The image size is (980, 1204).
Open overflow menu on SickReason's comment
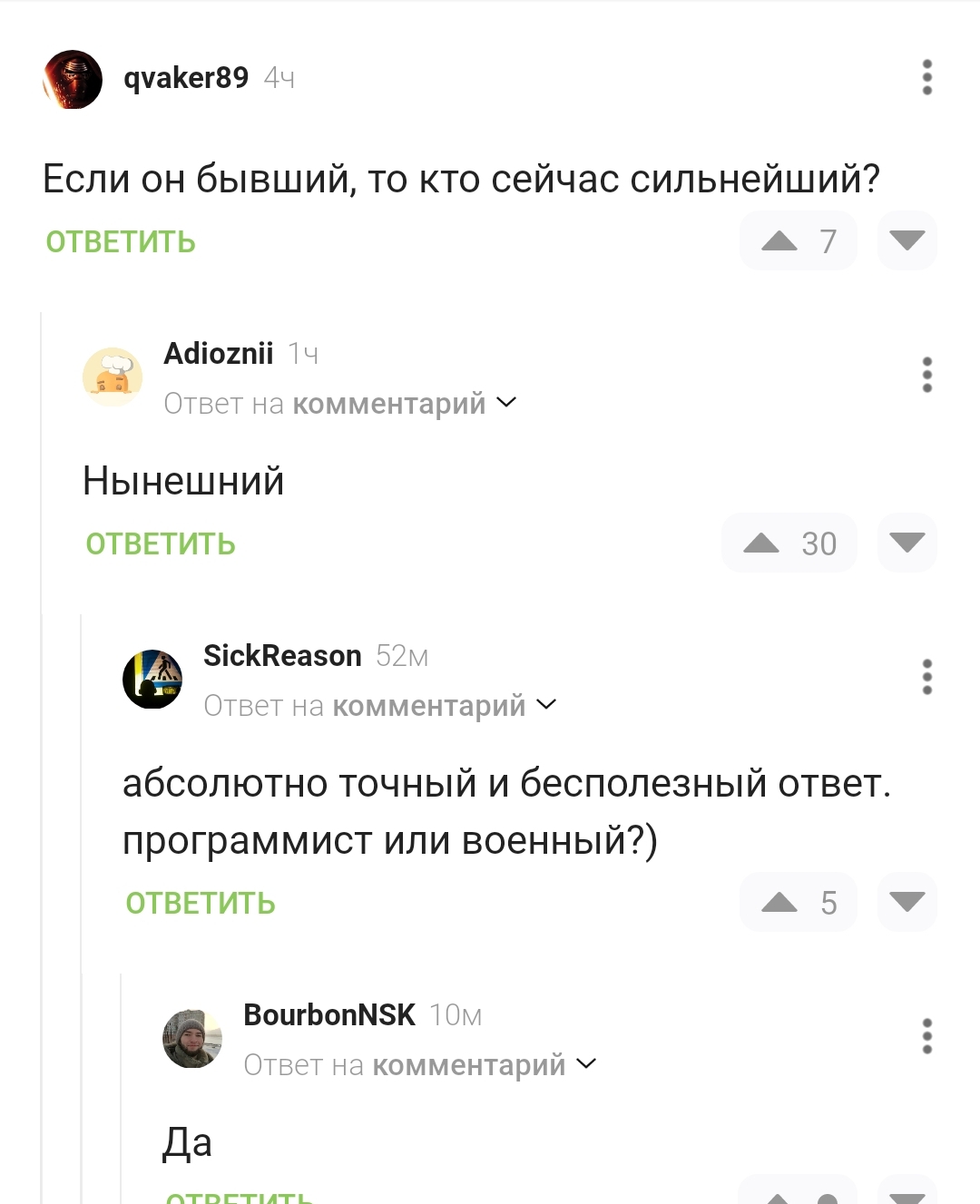coord(926,677)
